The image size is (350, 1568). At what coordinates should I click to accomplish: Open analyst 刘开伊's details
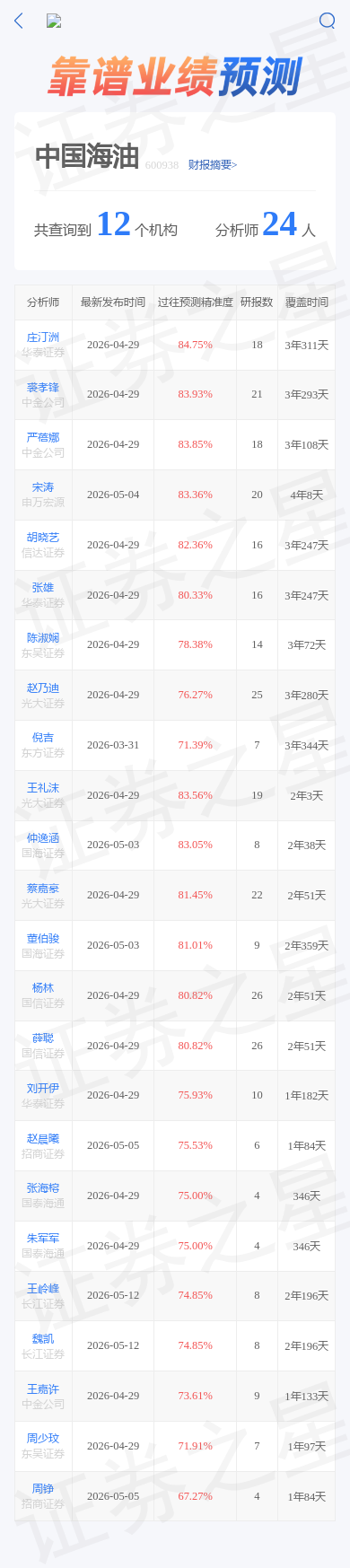43,1089
